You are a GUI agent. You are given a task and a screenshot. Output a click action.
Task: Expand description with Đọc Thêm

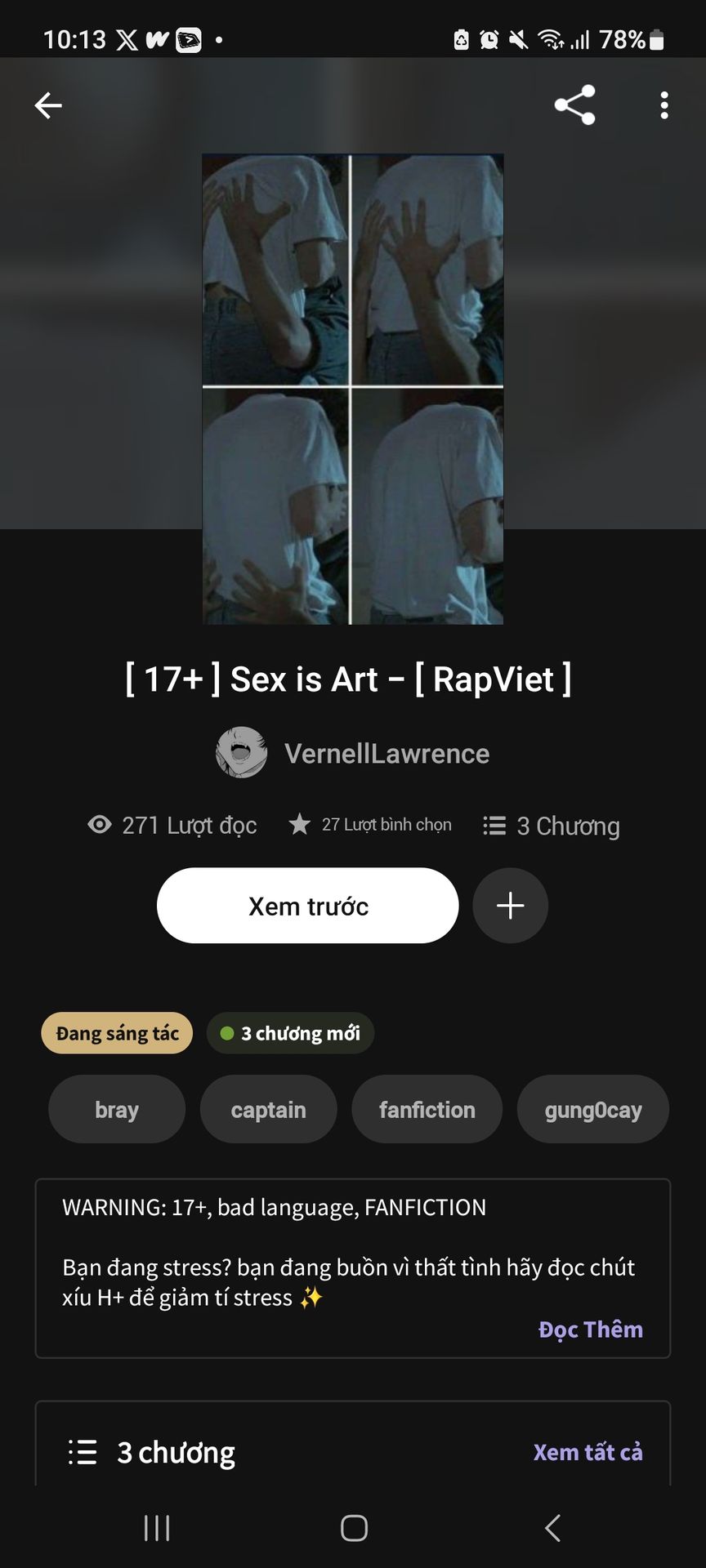tap(591, 1330)
